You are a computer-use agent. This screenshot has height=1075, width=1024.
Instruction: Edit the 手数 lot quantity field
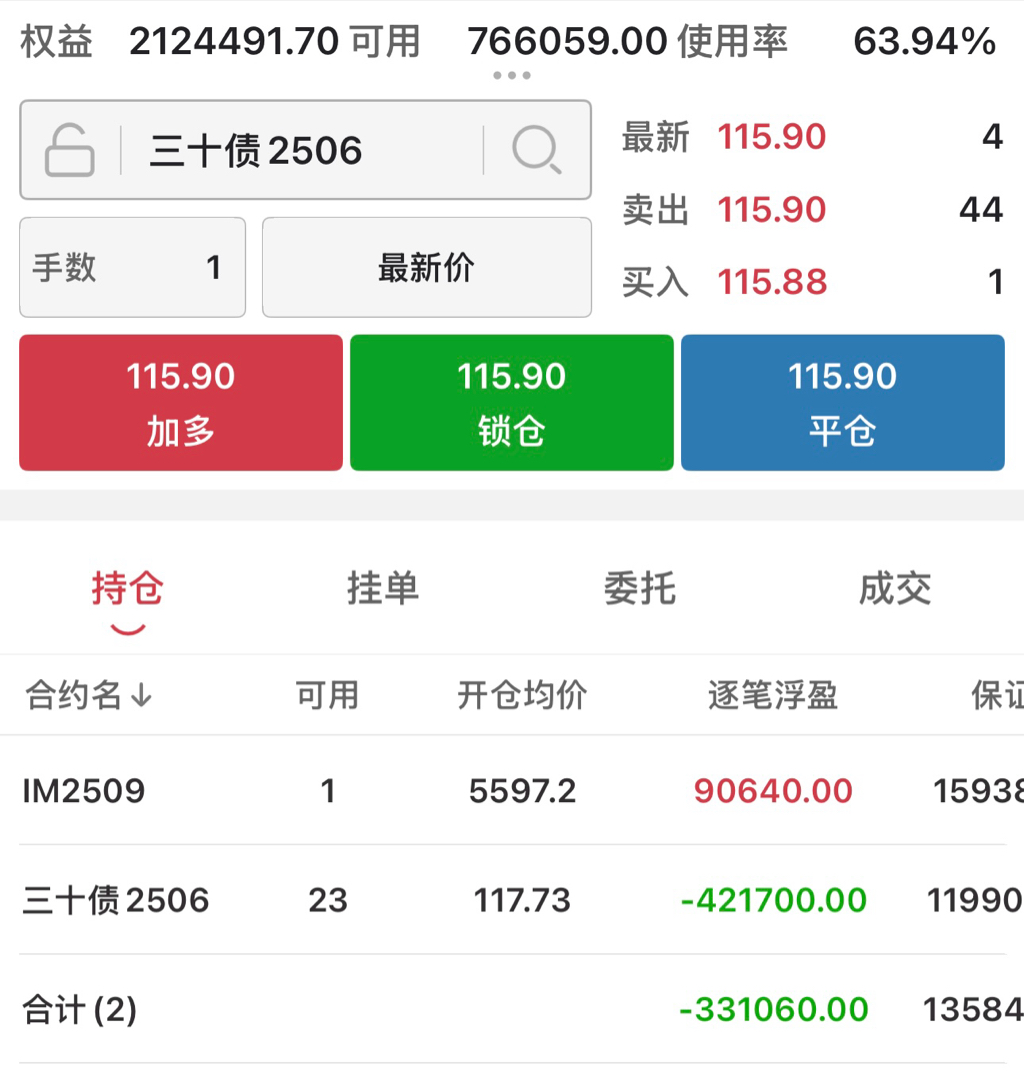click(x=132, y=268)
